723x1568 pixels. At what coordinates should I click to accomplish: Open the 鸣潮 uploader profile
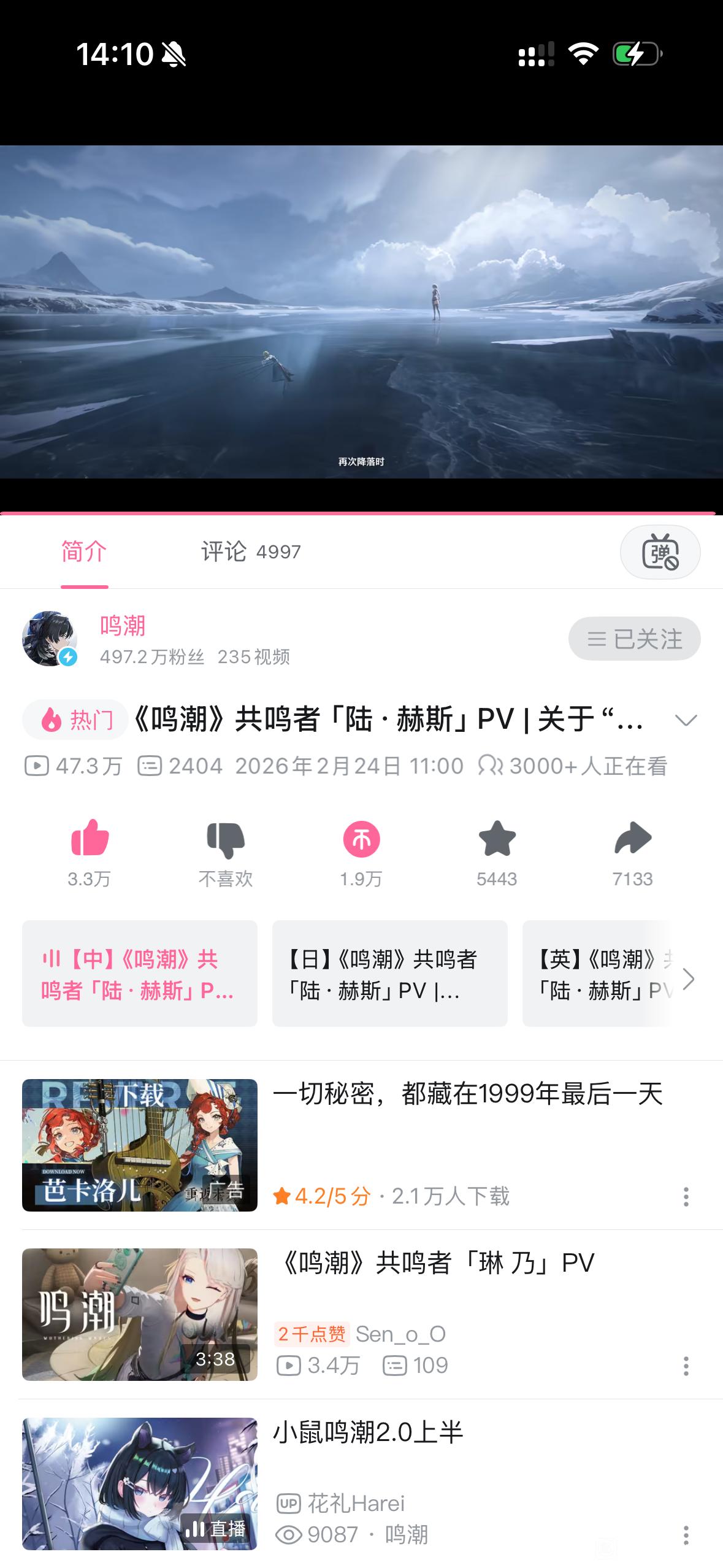point(123,626)
